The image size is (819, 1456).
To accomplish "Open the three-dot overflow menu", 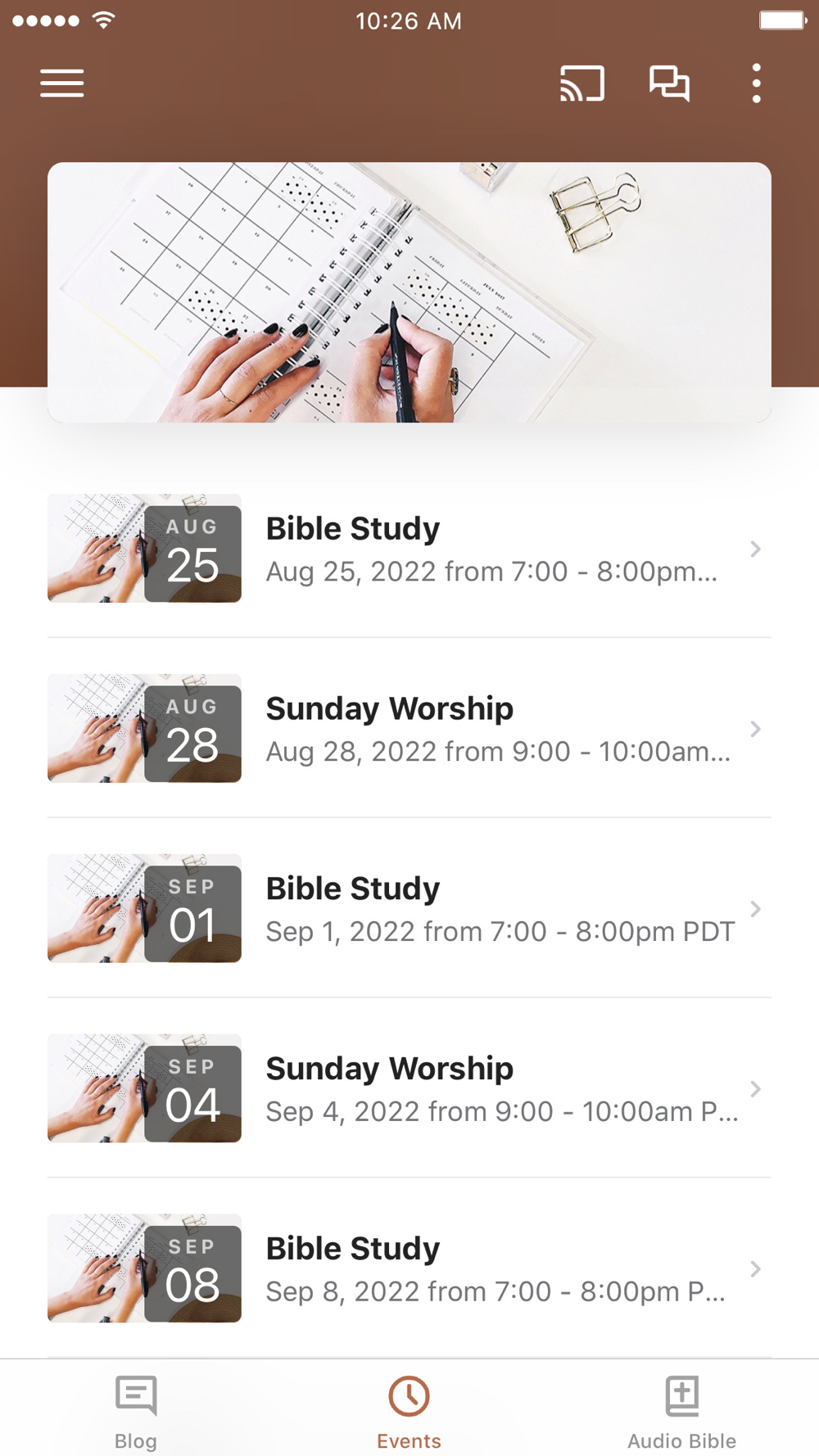I will point(756,84).
